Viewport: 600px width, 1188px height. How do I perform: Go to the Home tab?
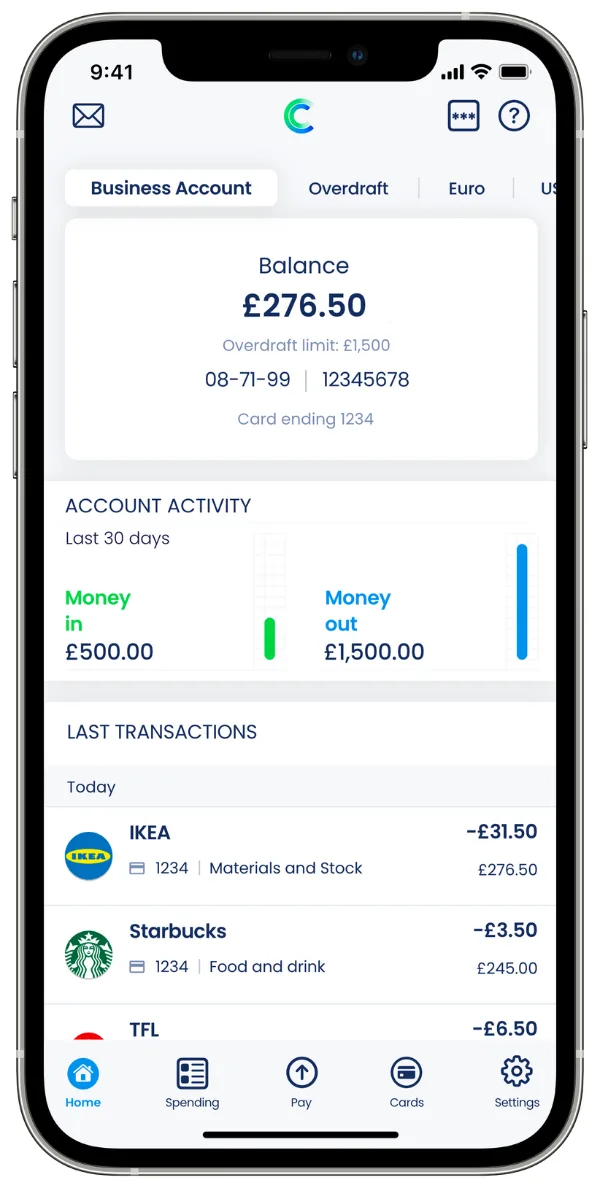point(83,1083)
